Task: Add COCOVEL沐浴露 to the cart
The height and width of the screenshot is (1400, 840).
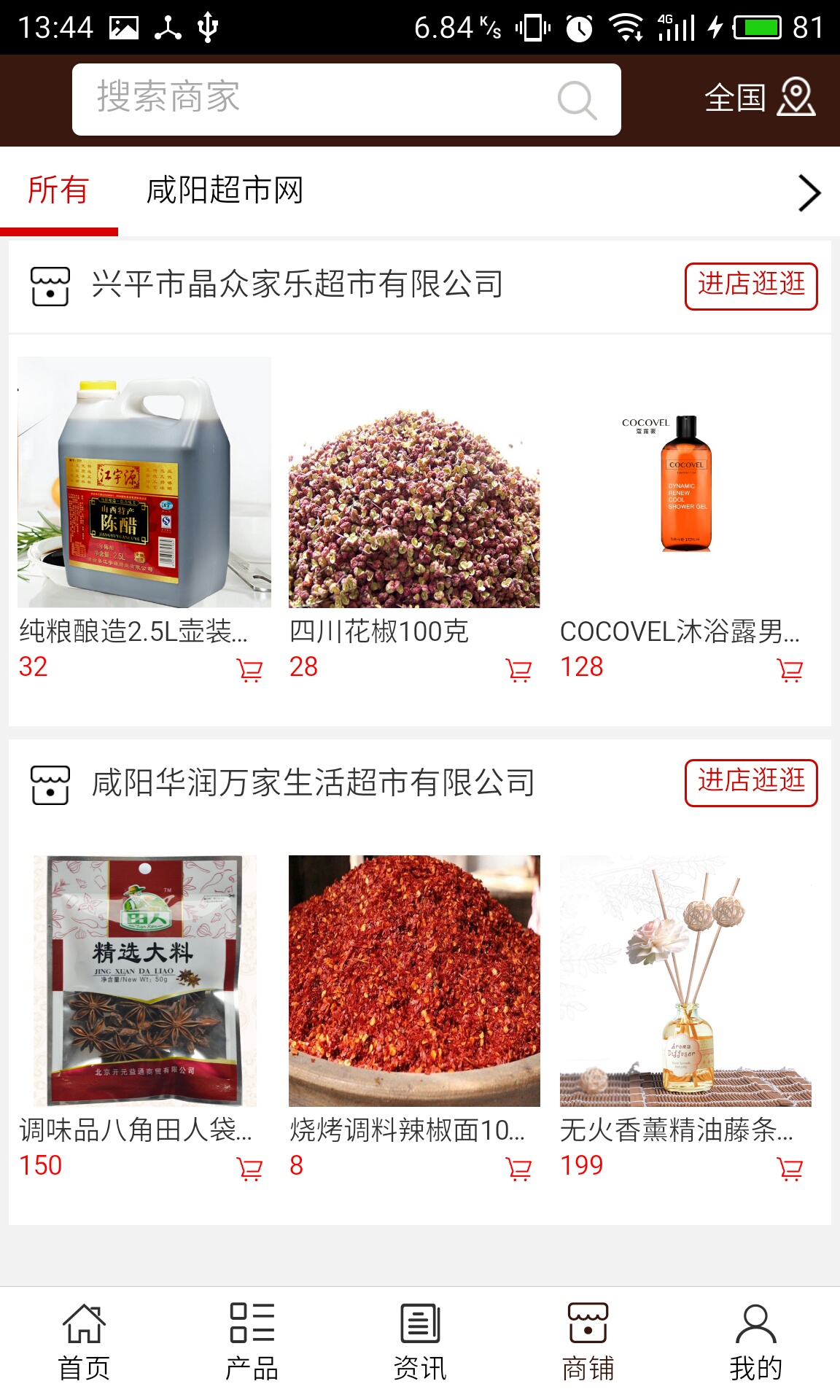Action: (x=790, y=669)
